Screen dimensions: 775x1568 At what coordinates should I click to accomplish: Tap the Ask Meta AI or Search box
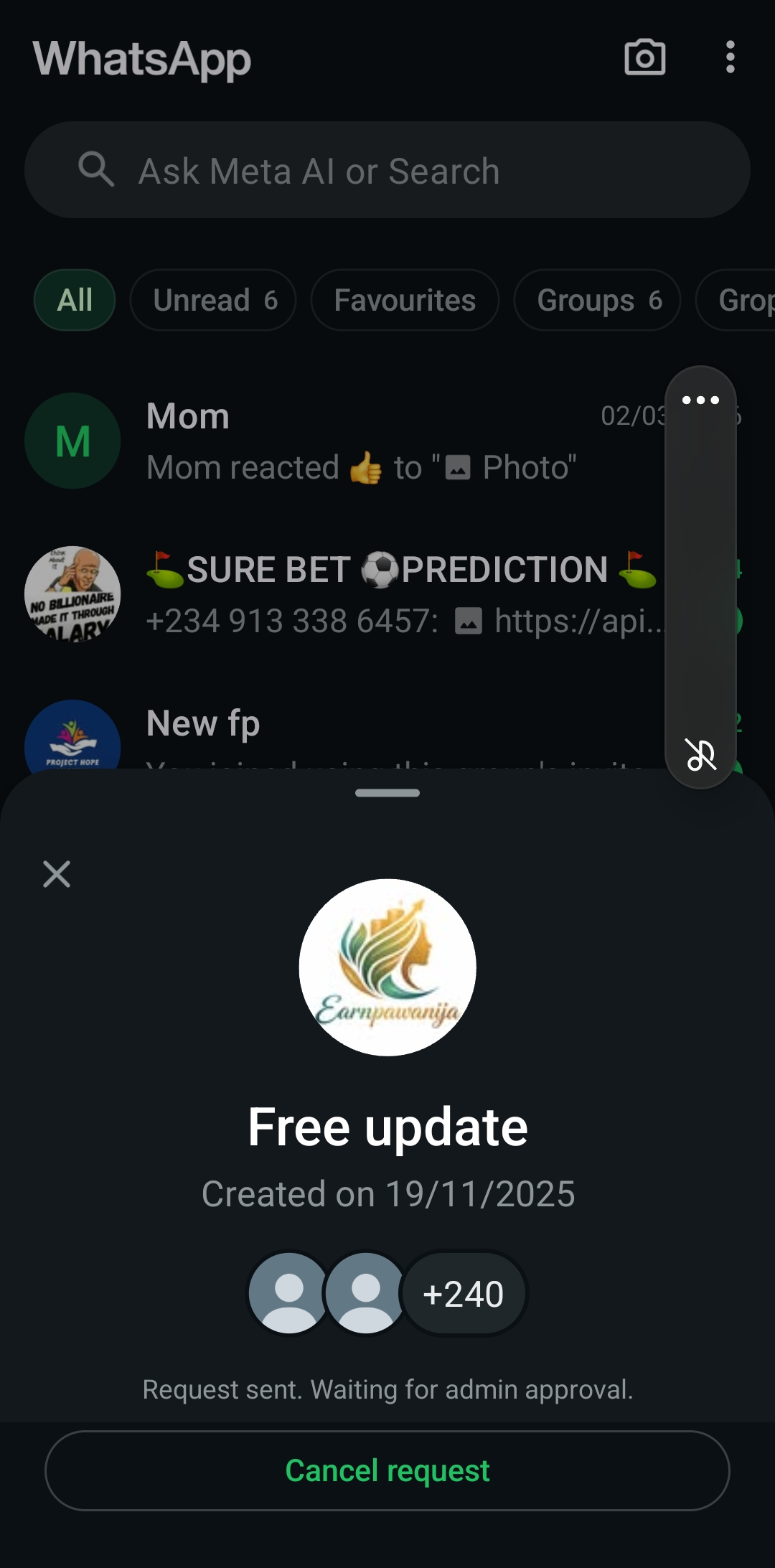click(387, 170)
